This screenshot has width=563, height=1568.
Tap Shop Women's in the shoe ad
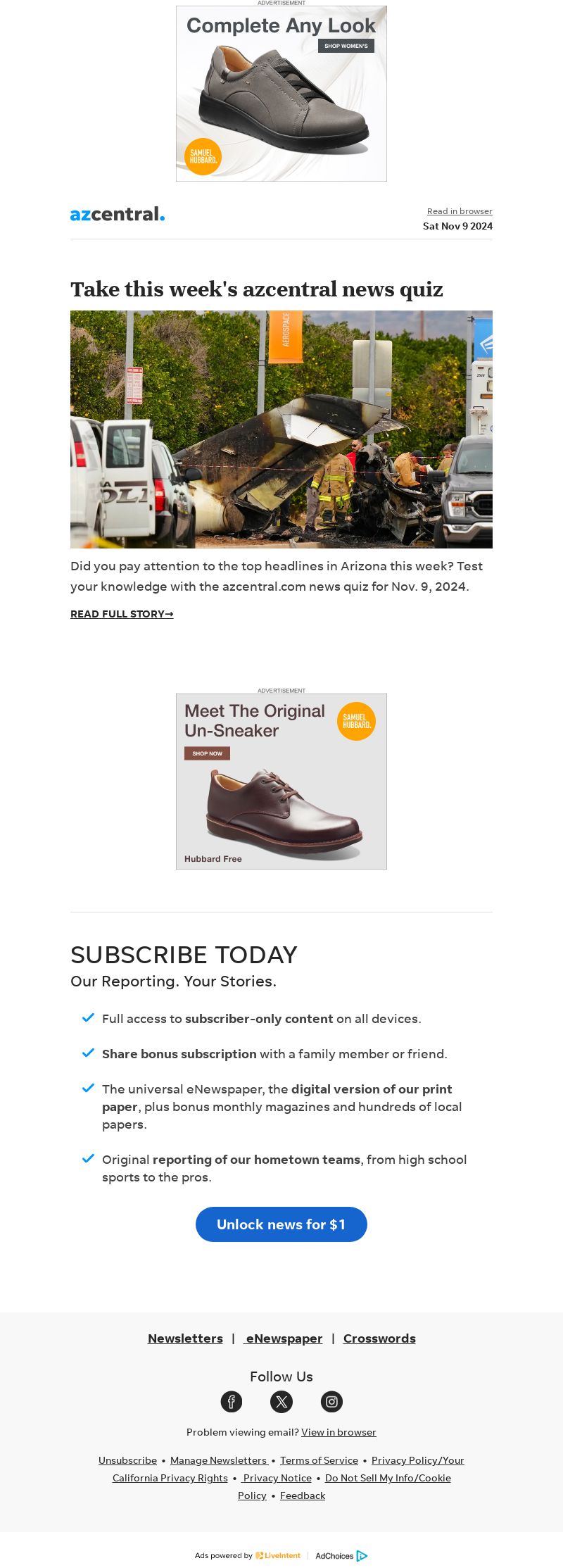pos(346,46)
